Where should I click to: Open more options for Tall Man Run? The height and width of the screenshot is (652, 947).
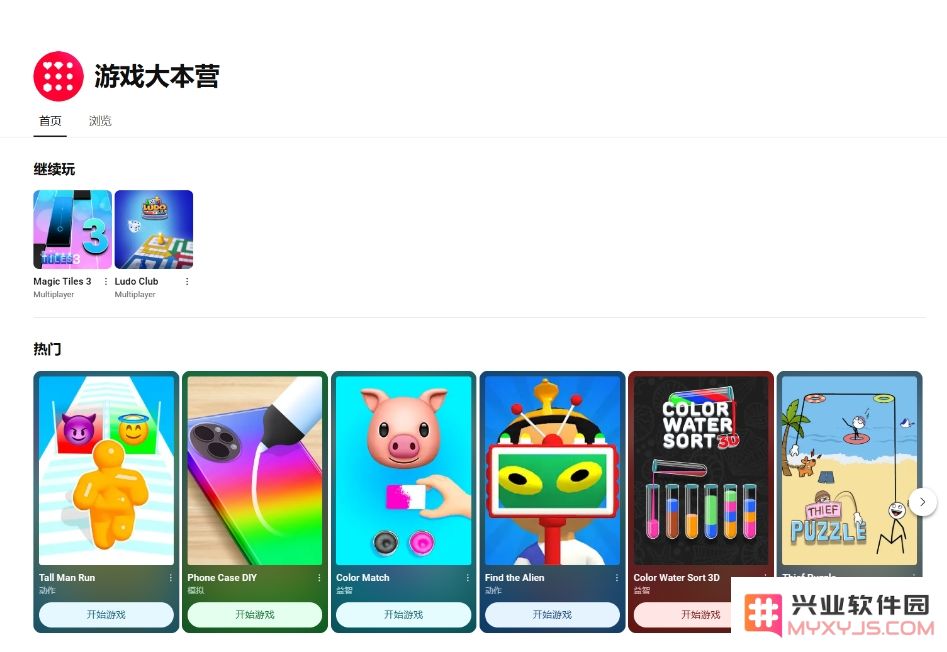170,578
